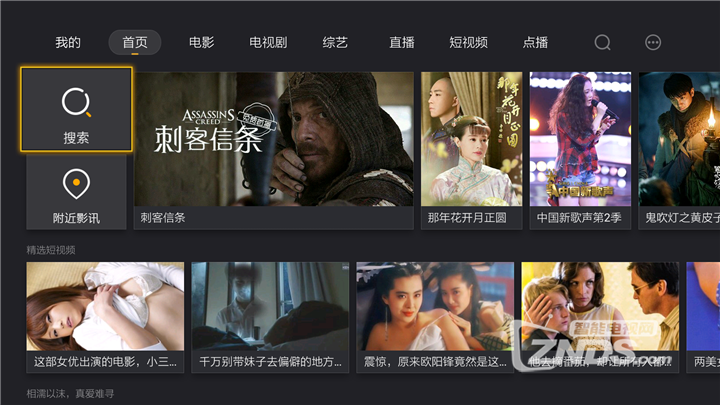The height and width of the screenshot is (405, 720).
Task: Go to the 综艺 tab
Action: click(x=335, y=43)
